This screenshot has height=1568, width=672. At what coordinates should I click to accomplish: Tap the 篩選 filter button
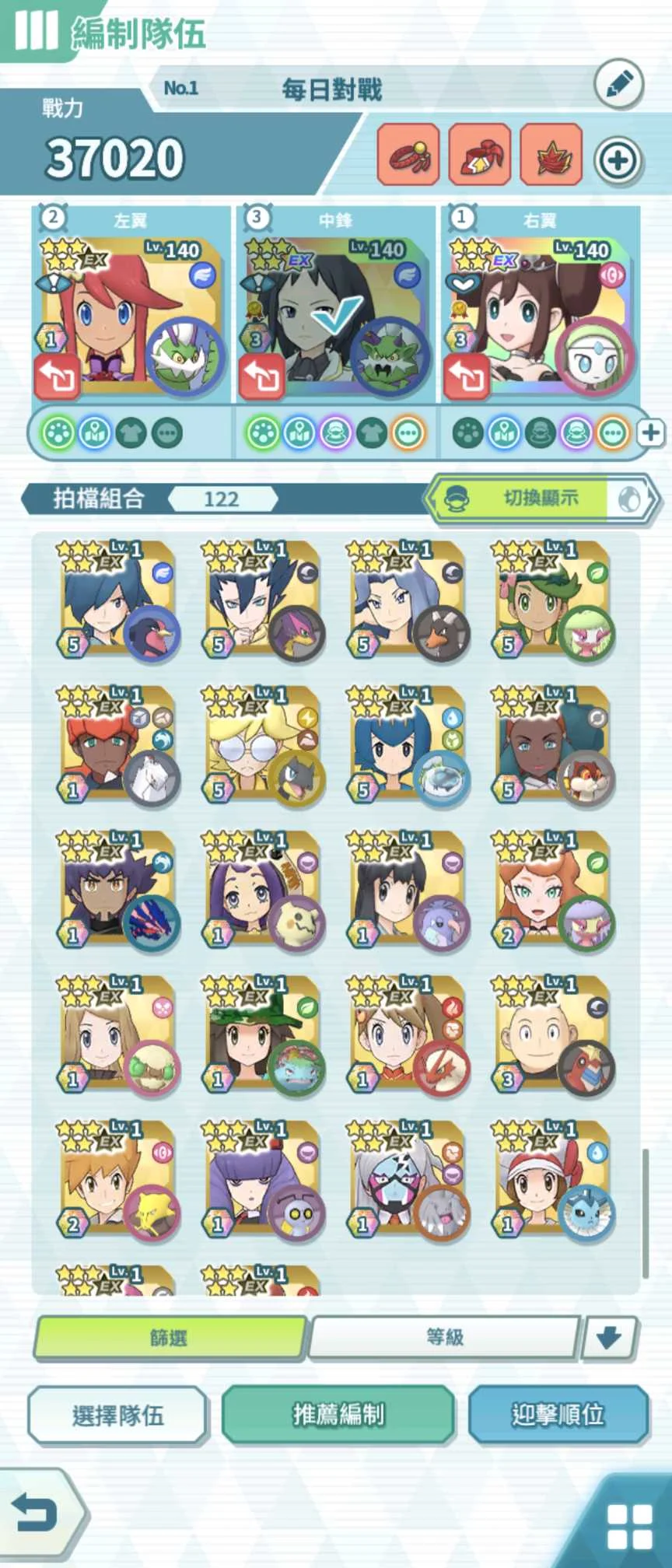pyautogui.click(x=169, y=1337)
